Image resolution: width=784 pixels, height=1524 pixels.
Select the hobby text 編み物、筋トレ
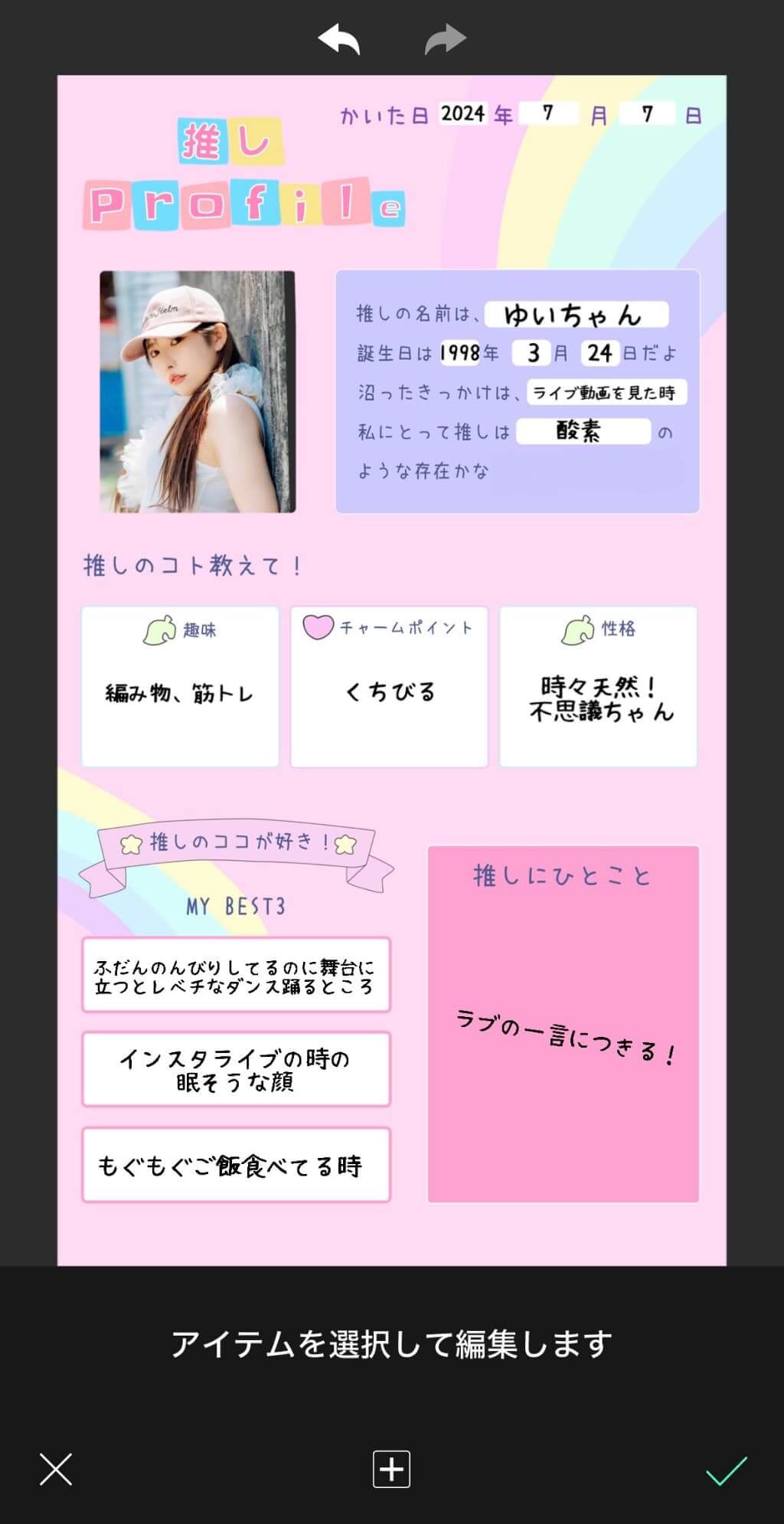point(179,694)
